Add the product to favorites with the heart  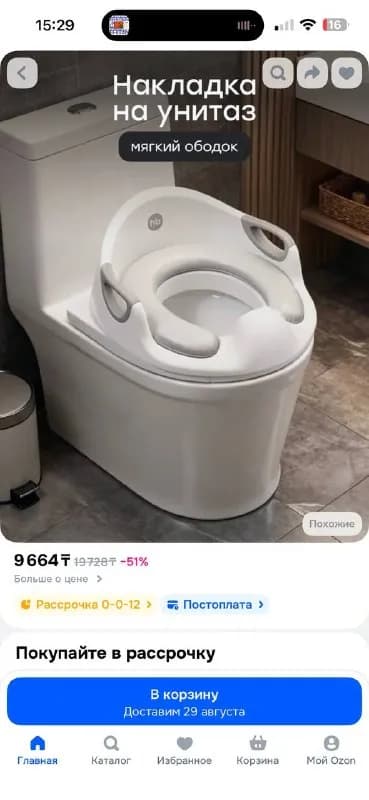[347, 73]
